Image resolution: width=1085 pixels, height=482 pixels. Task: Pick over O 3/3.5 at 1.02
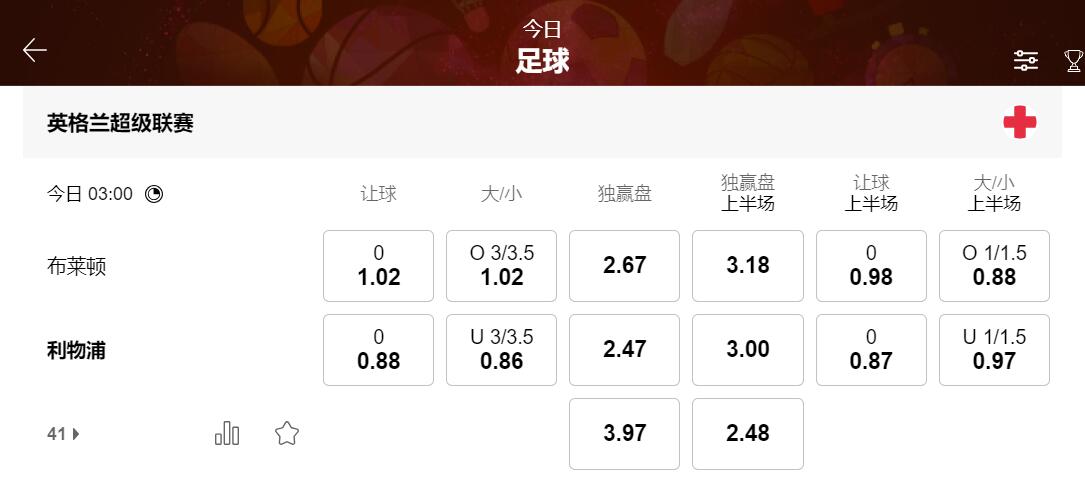point(501,266)
